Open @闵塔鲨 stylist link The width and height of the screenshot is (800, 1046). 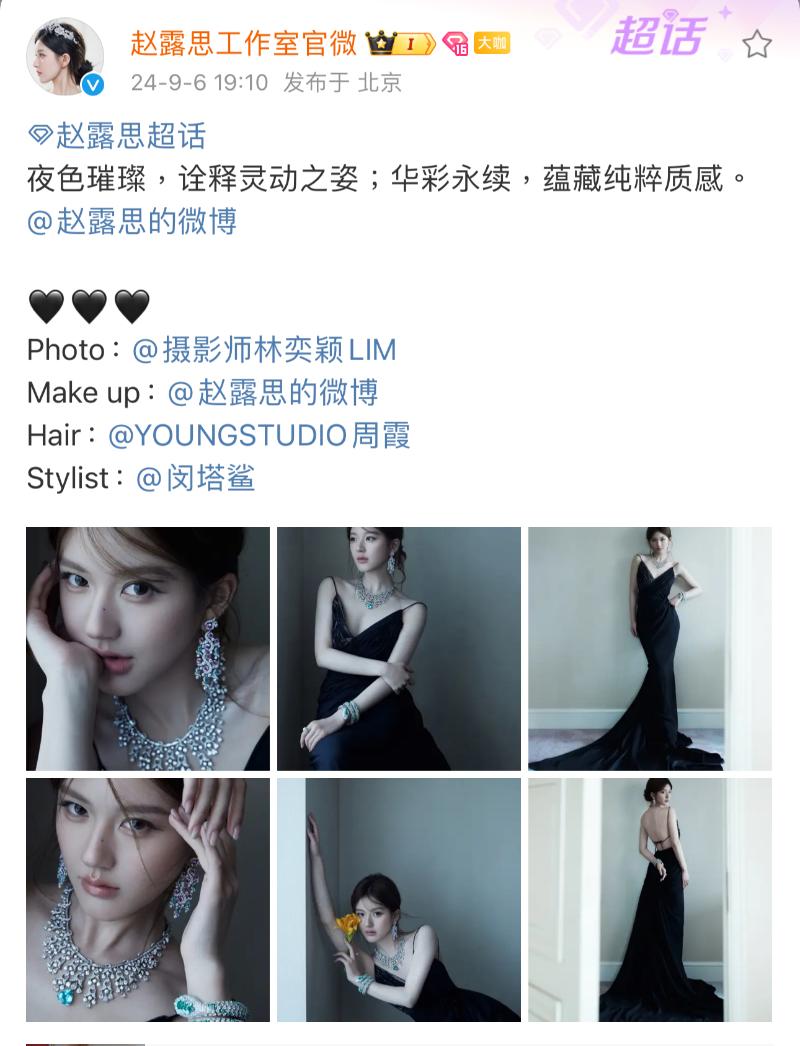(195, 479)
